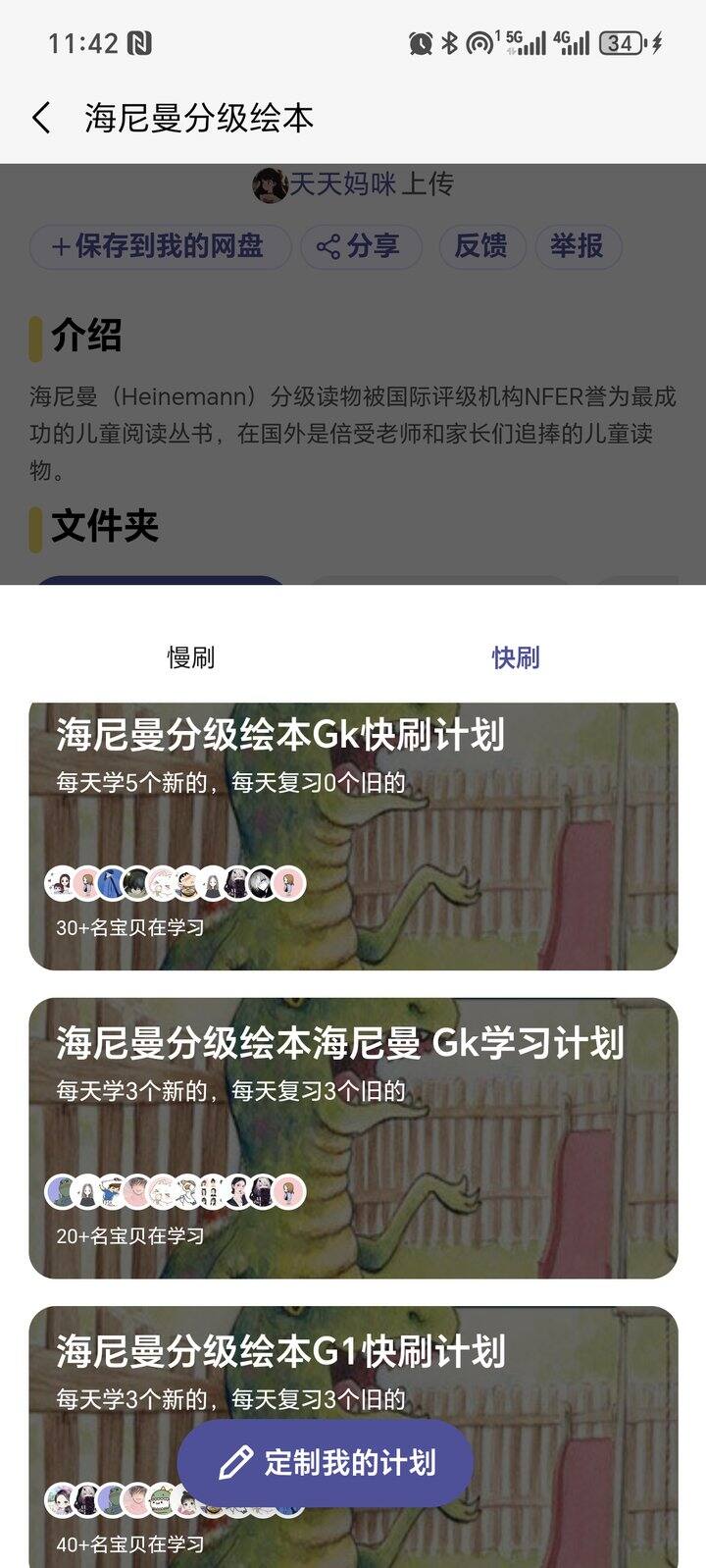Open the 海尼曼分级绘本Gk快刷计划 card
The image size is (706, 1568).
[x=353, y=836]
